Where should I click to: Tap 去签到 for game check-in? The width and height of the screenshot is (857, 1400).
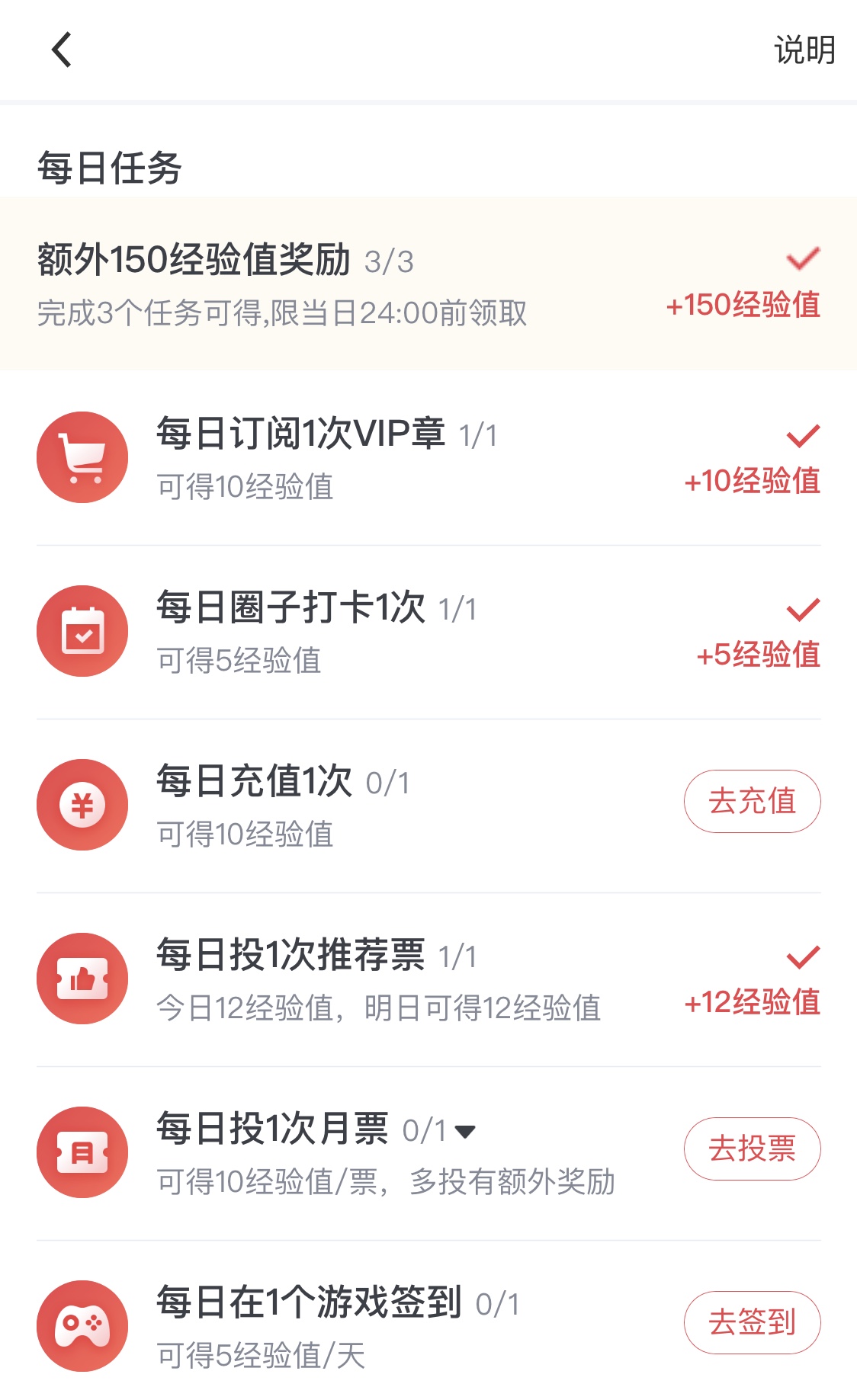tap(752, 1322)
